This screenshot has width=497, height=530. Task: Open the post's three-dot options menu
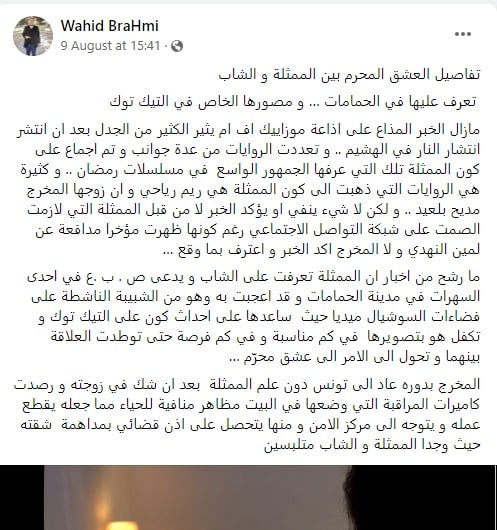pos(463,34)
